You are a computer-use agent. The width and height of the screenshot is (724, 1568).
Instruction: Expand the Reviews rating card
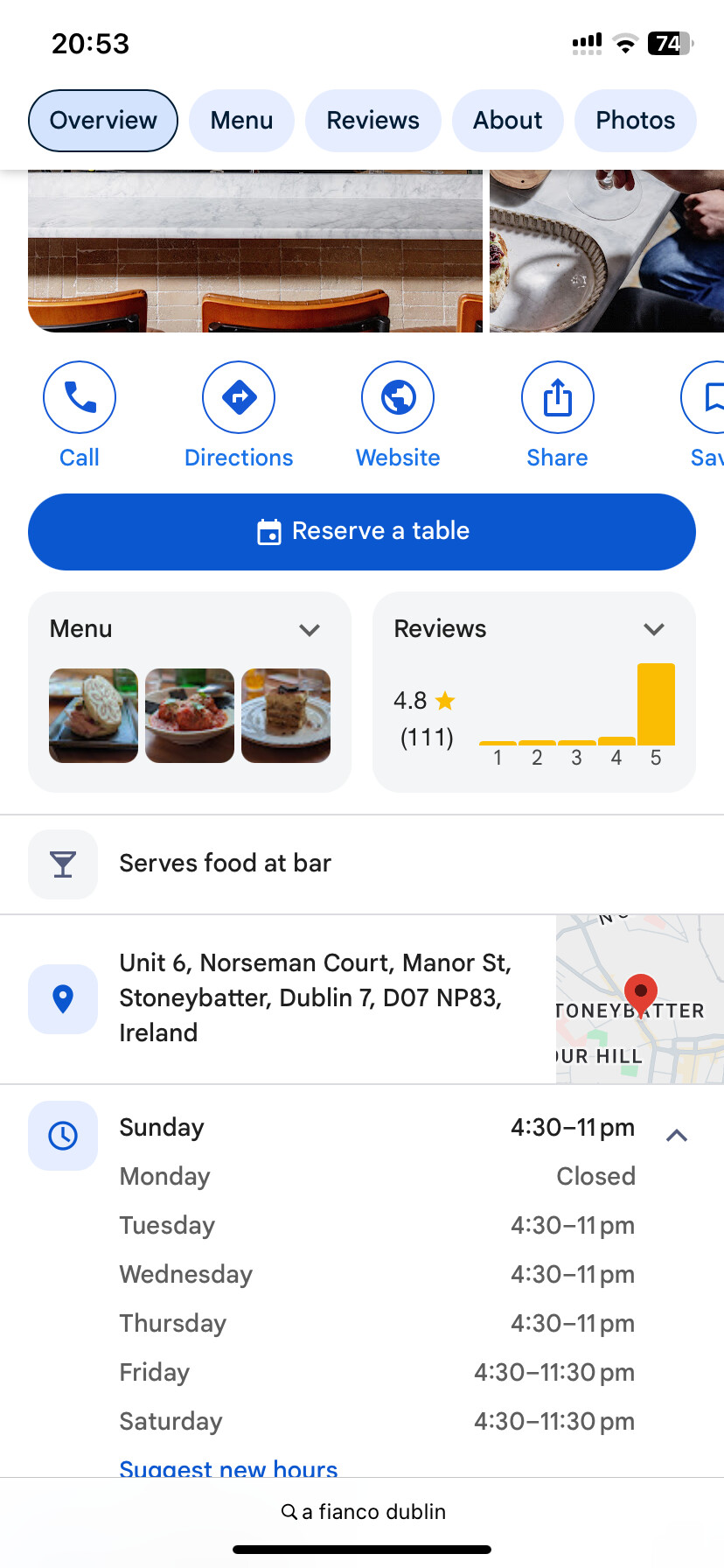click(x=534, y=692)
